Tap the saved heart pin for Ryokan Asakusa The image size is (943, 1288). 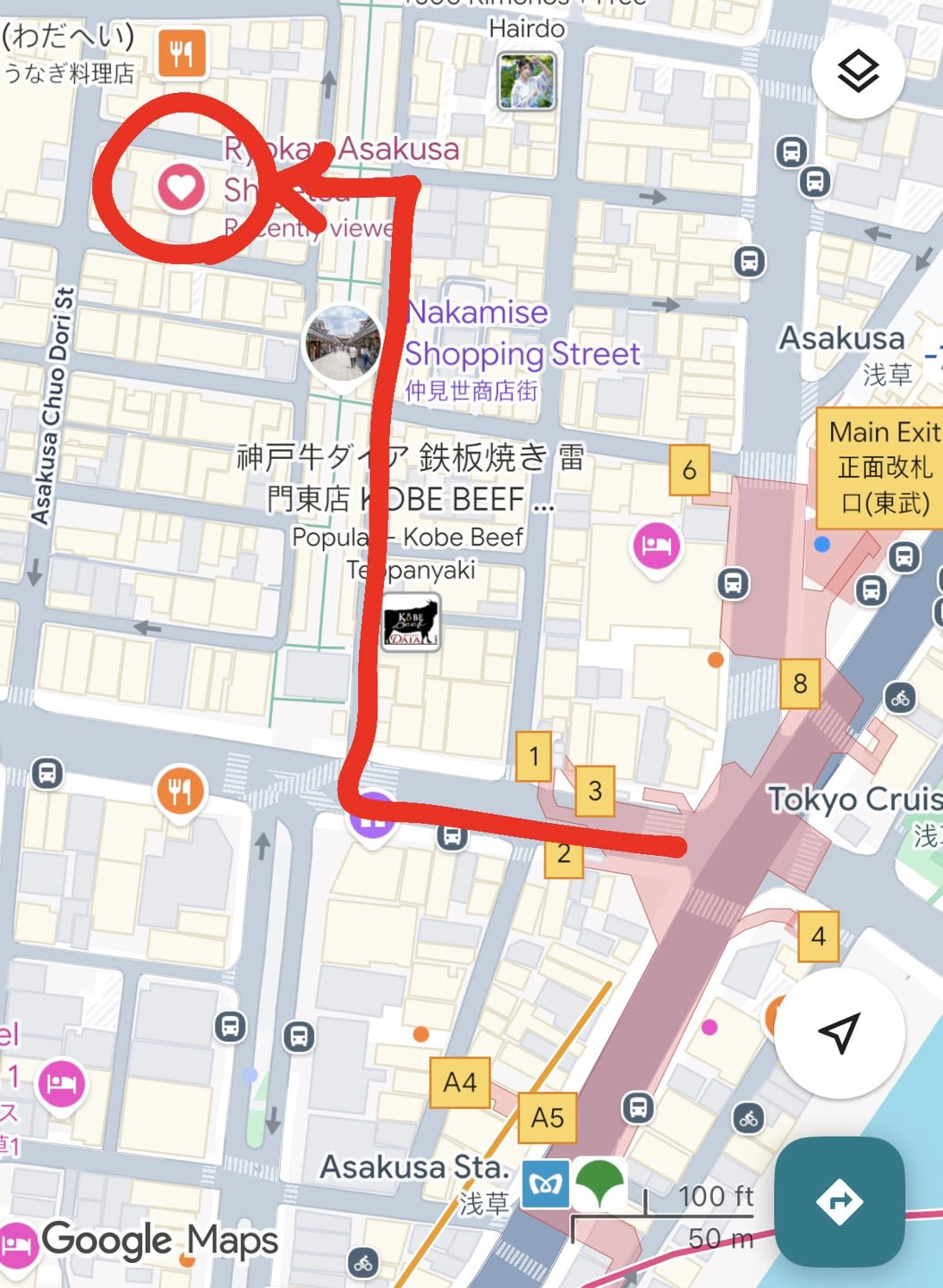click(181, 188)
